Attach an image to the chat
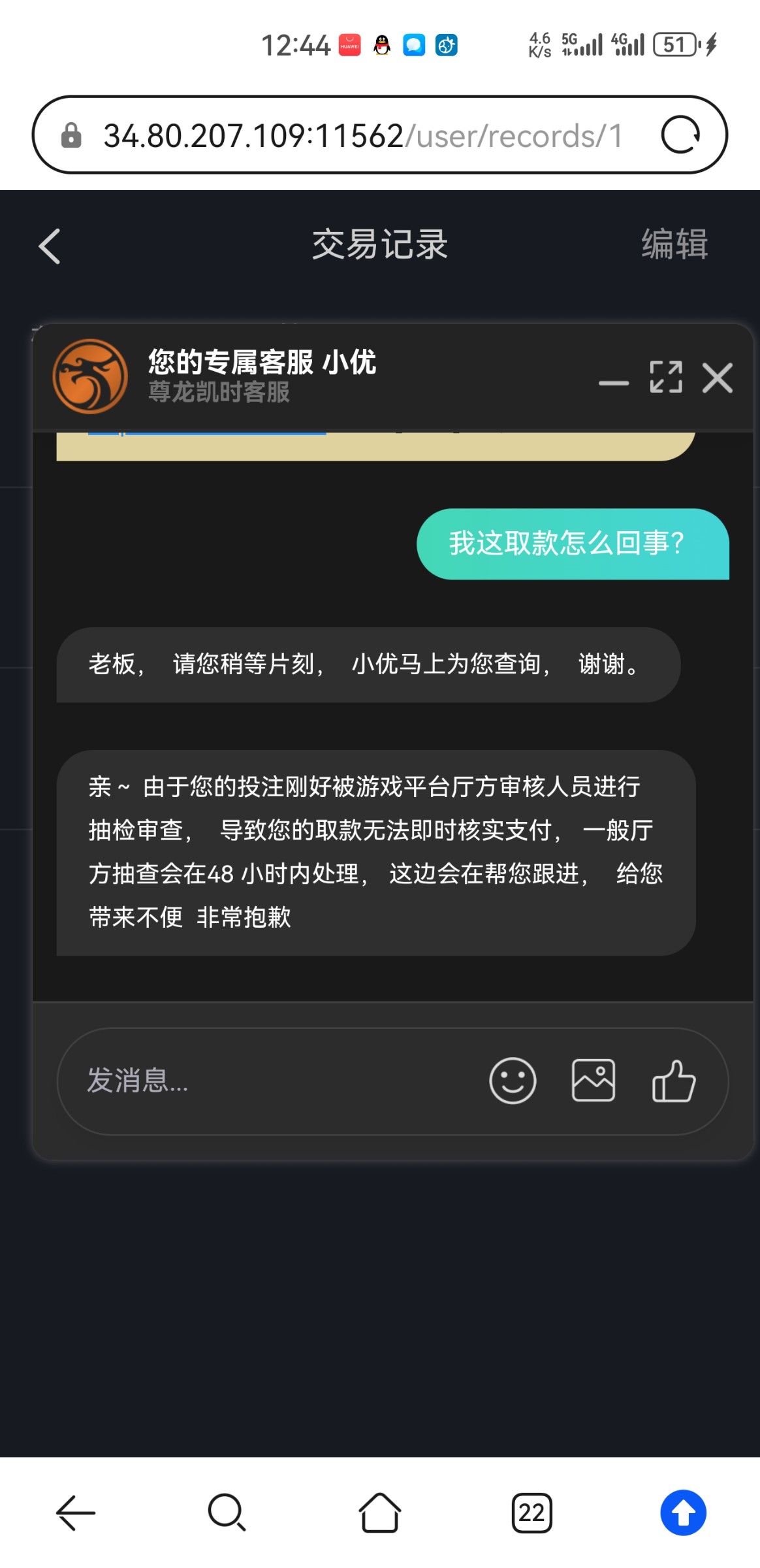Screen dimensions: 760x1568 (593, 1081)
